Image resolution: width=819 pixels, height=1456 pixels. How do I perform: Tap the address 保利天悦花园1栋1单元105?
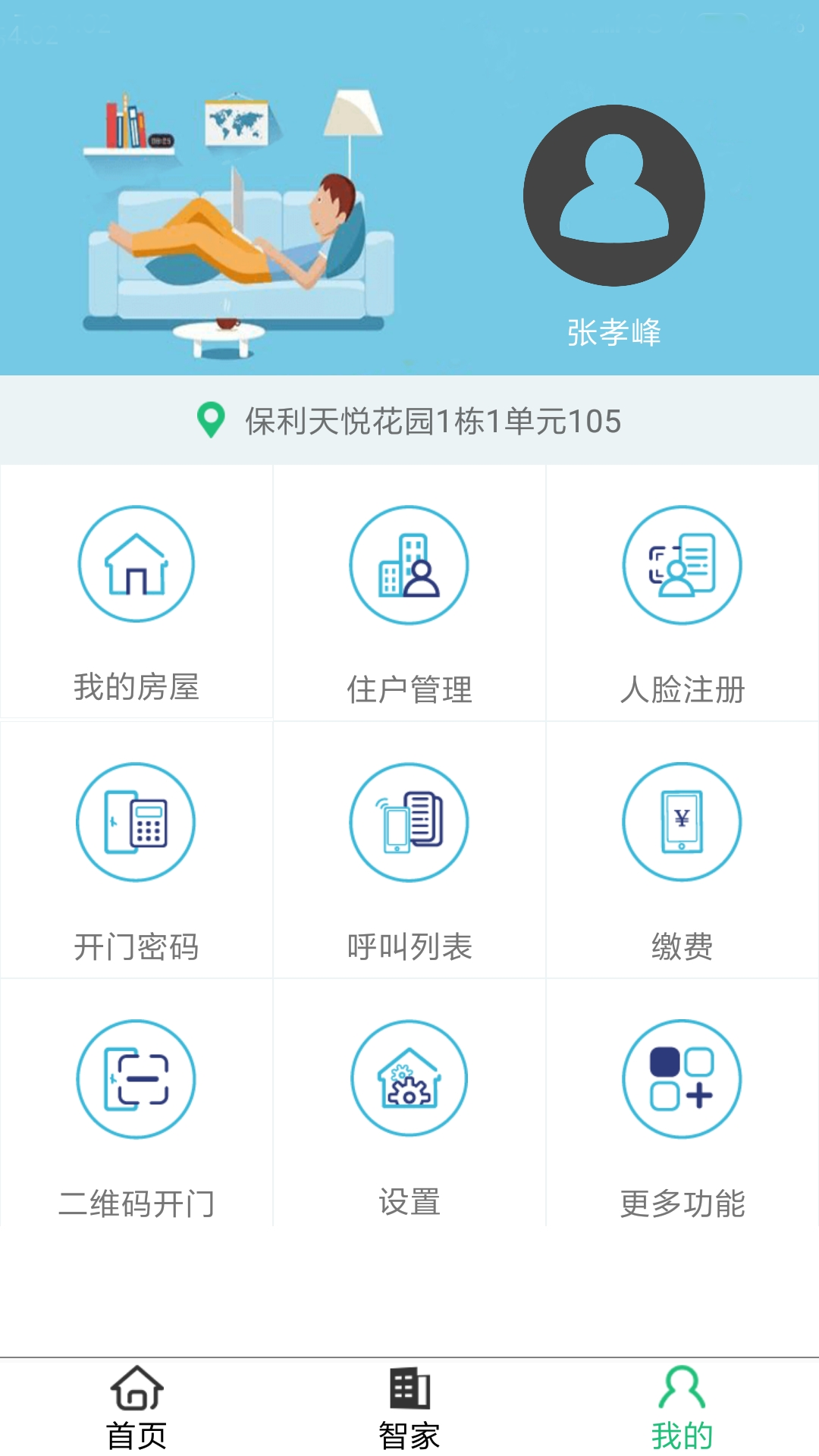click(432, 421)
